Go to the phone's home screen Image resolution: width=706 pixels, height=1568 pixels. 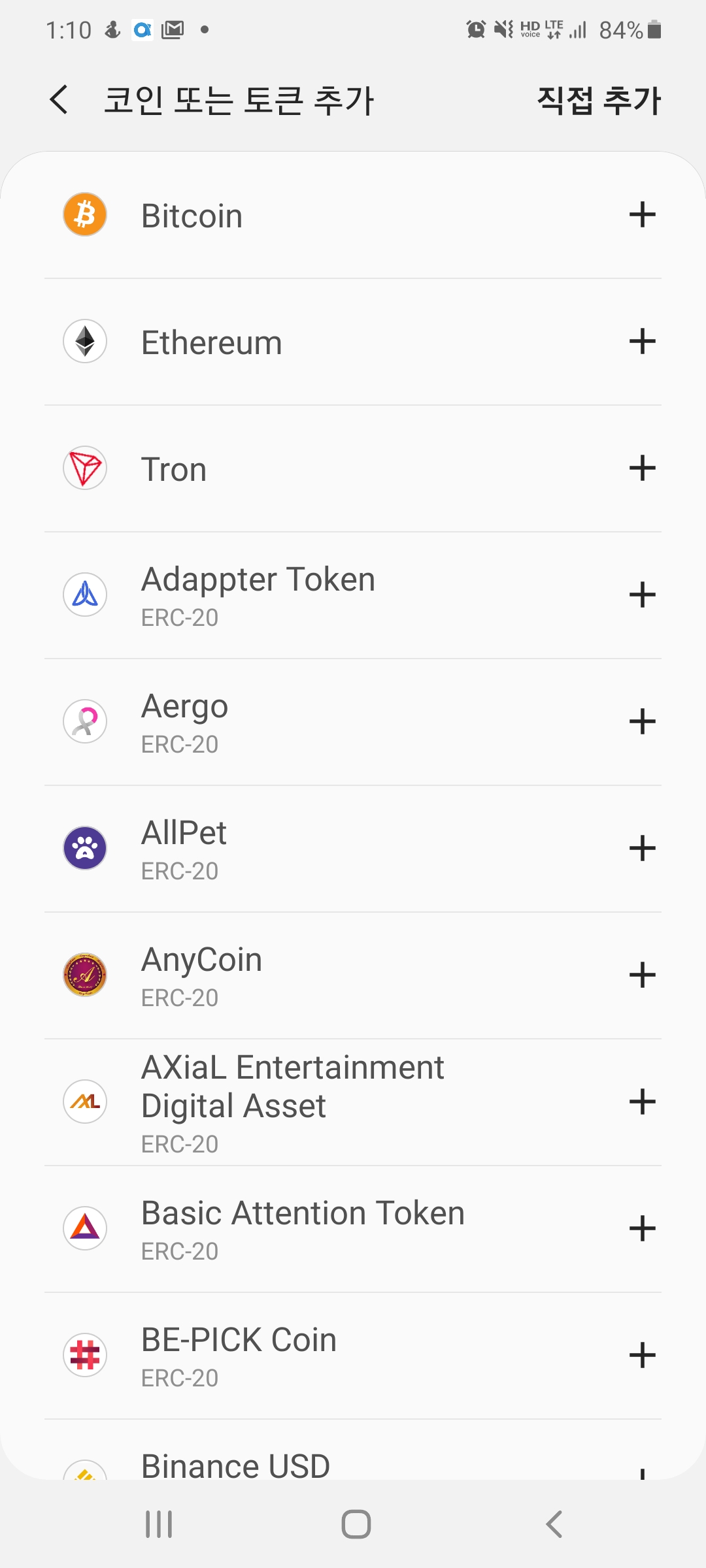(x=356, y=1524)
